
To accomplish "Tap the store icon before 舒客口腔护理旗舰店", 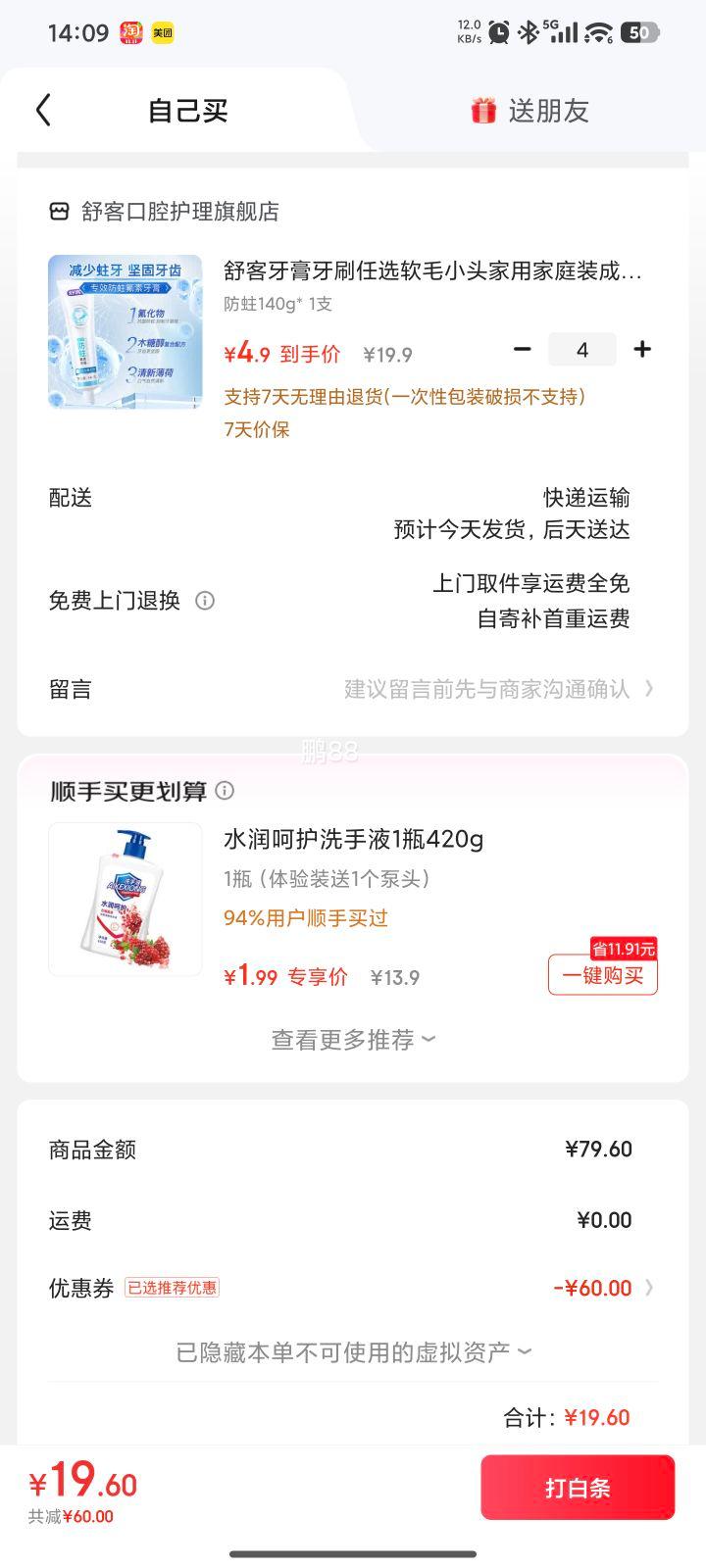I will point(60,209).
